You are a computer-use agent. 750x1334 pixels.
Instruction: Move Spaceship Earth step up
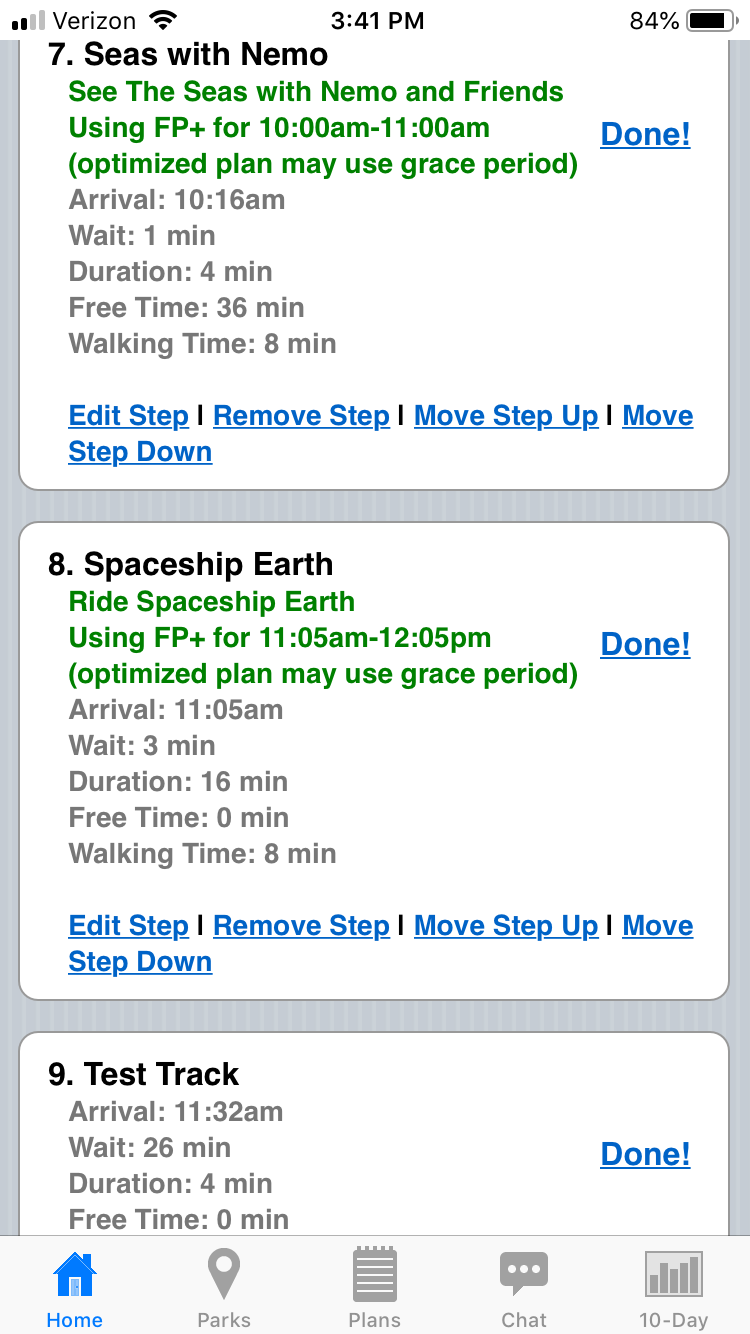pos(506,926)
